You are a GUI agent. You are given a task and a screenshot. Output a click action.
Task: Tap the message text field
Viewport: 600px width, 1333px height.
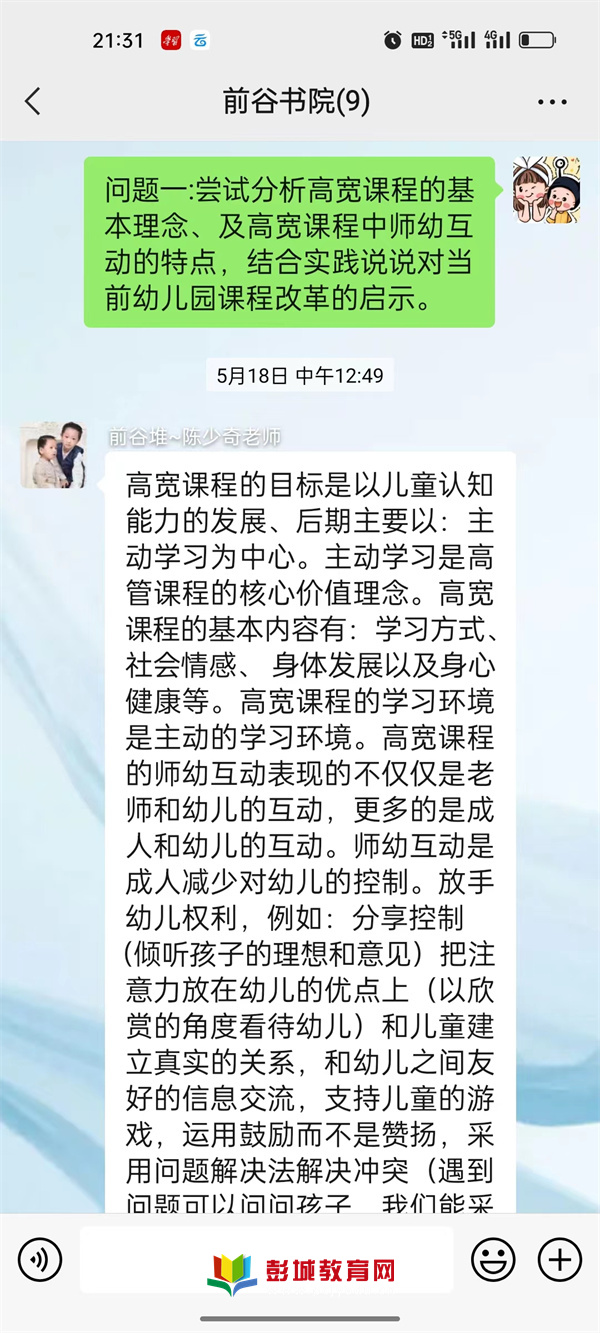265,1259
